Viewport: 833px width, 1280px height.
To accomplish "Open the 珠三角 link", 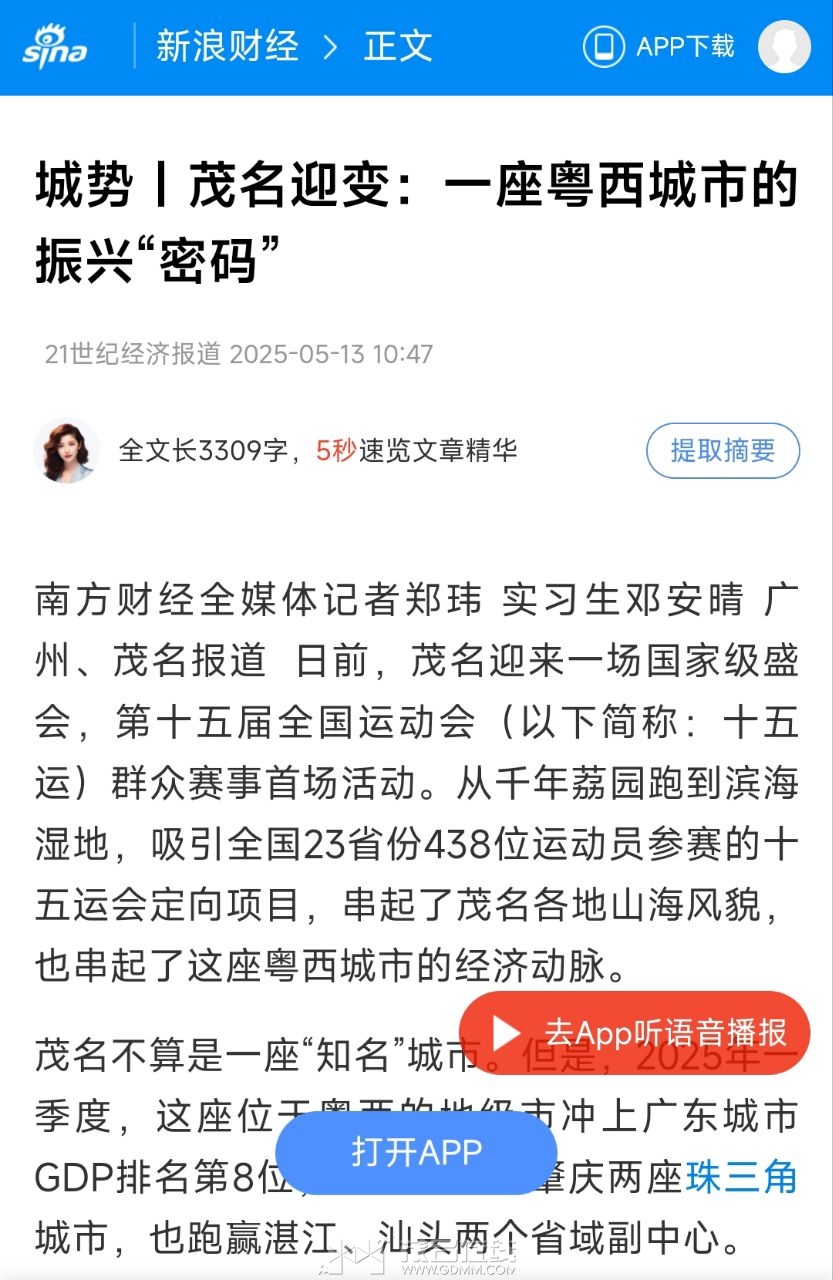I will tap(741, 1179).
